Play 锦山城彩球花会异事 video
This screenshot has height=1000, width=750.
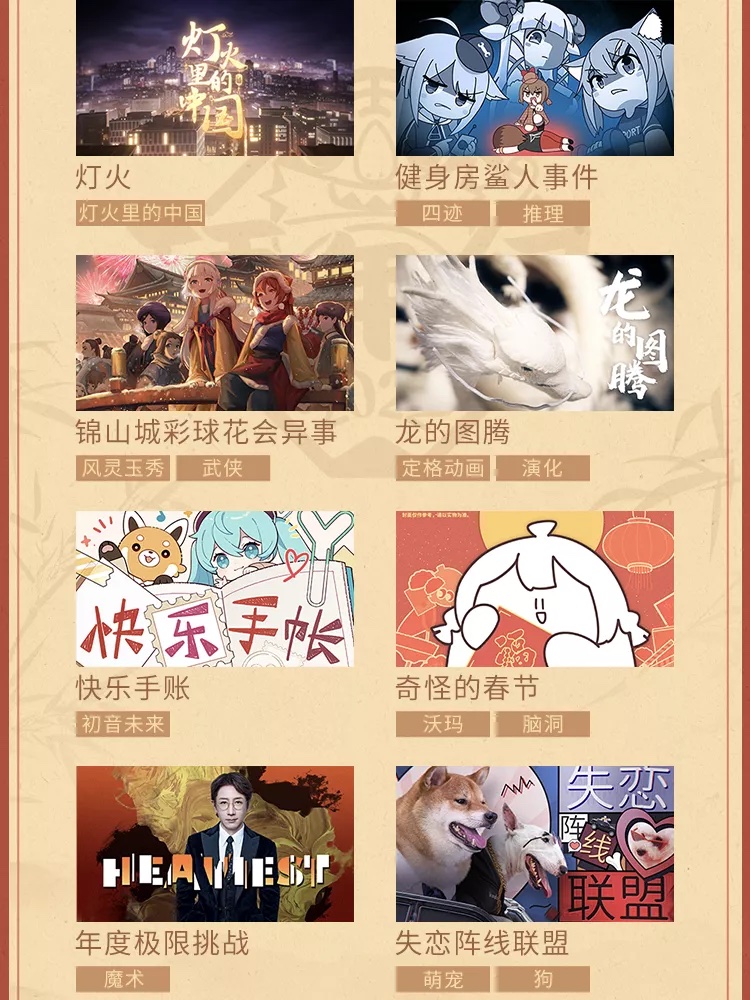pos(214,333)
